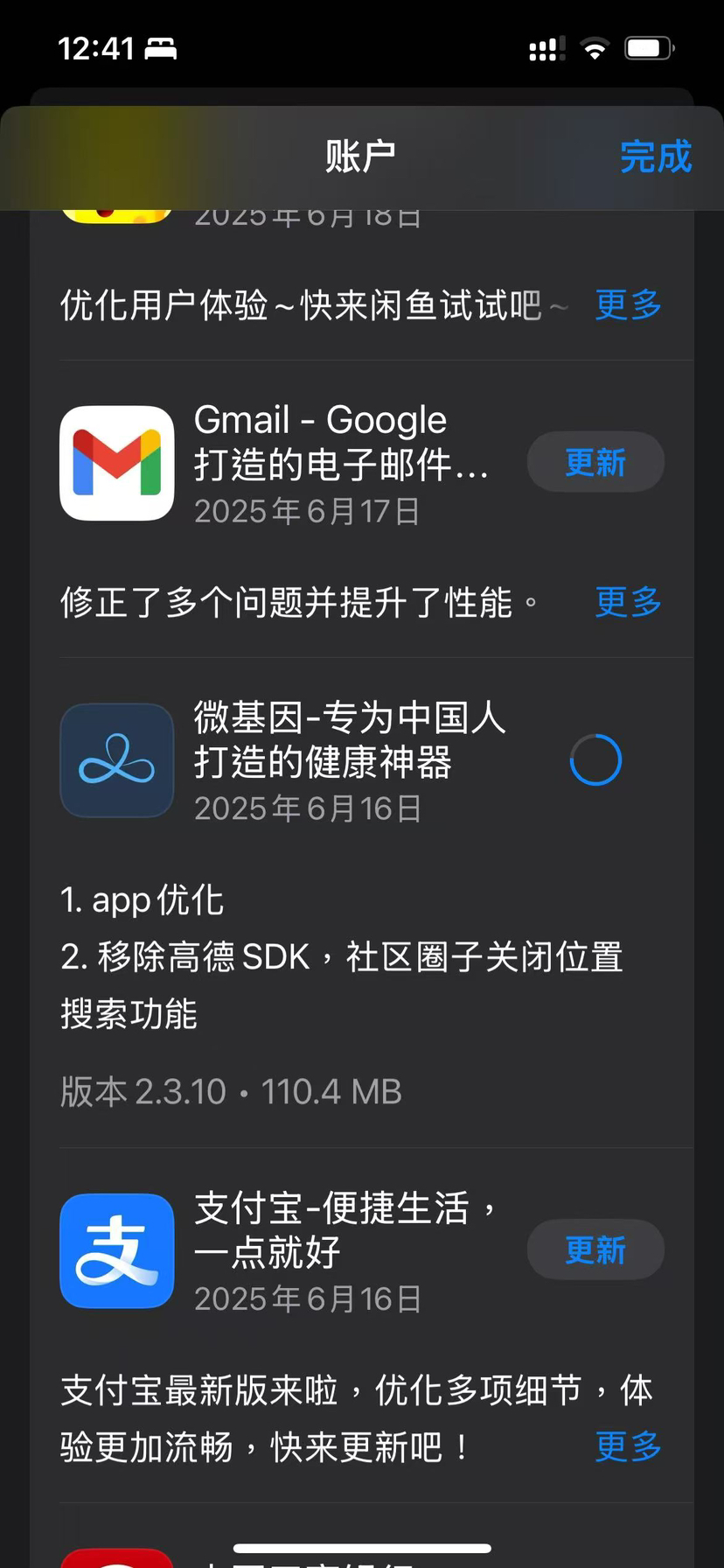Open the Gmail app page
This screenshot has width=724, height=1568.
[117, 463]
